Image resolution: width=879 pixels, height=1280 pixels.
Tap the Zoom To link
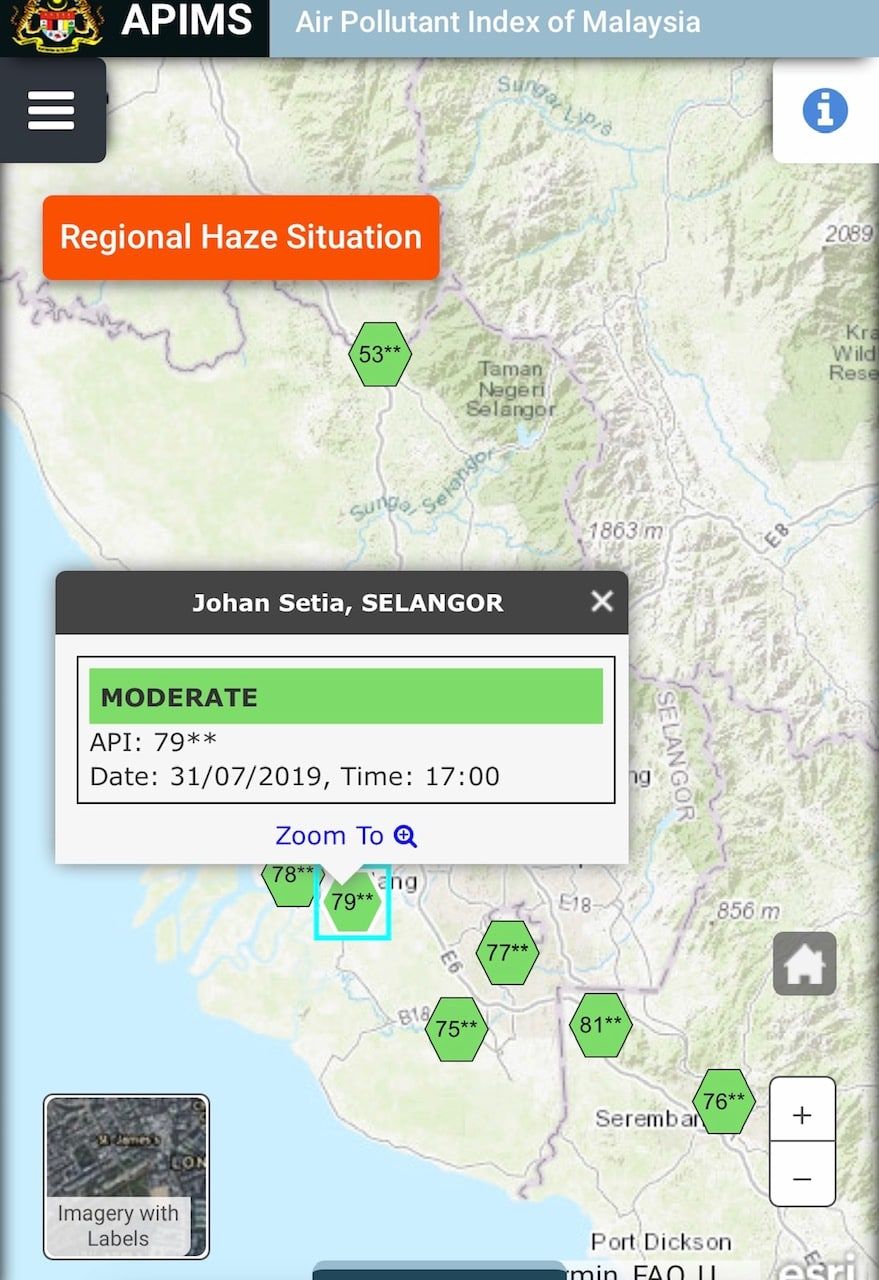coord(345,836)
